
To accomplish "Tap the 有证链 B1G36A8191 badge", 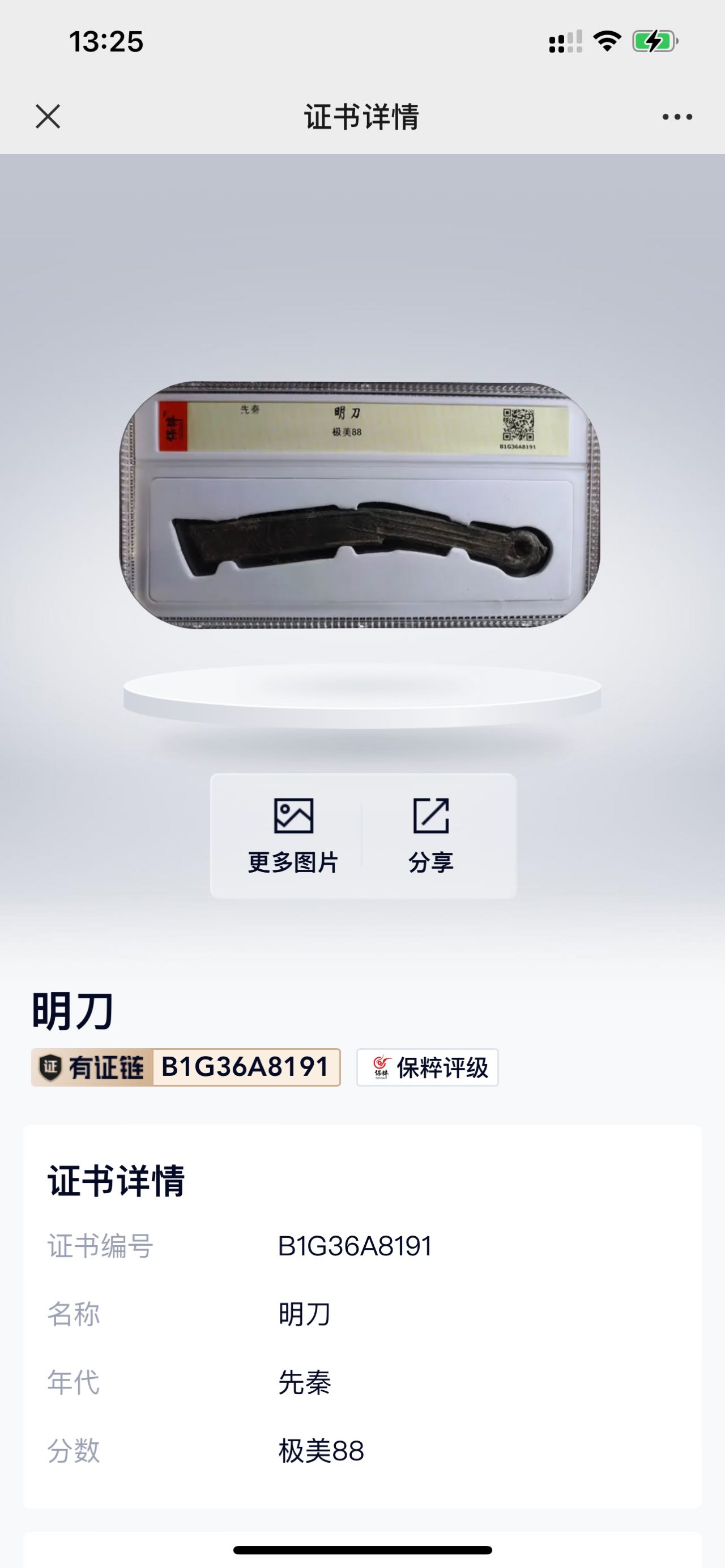I will (186, 1067).
